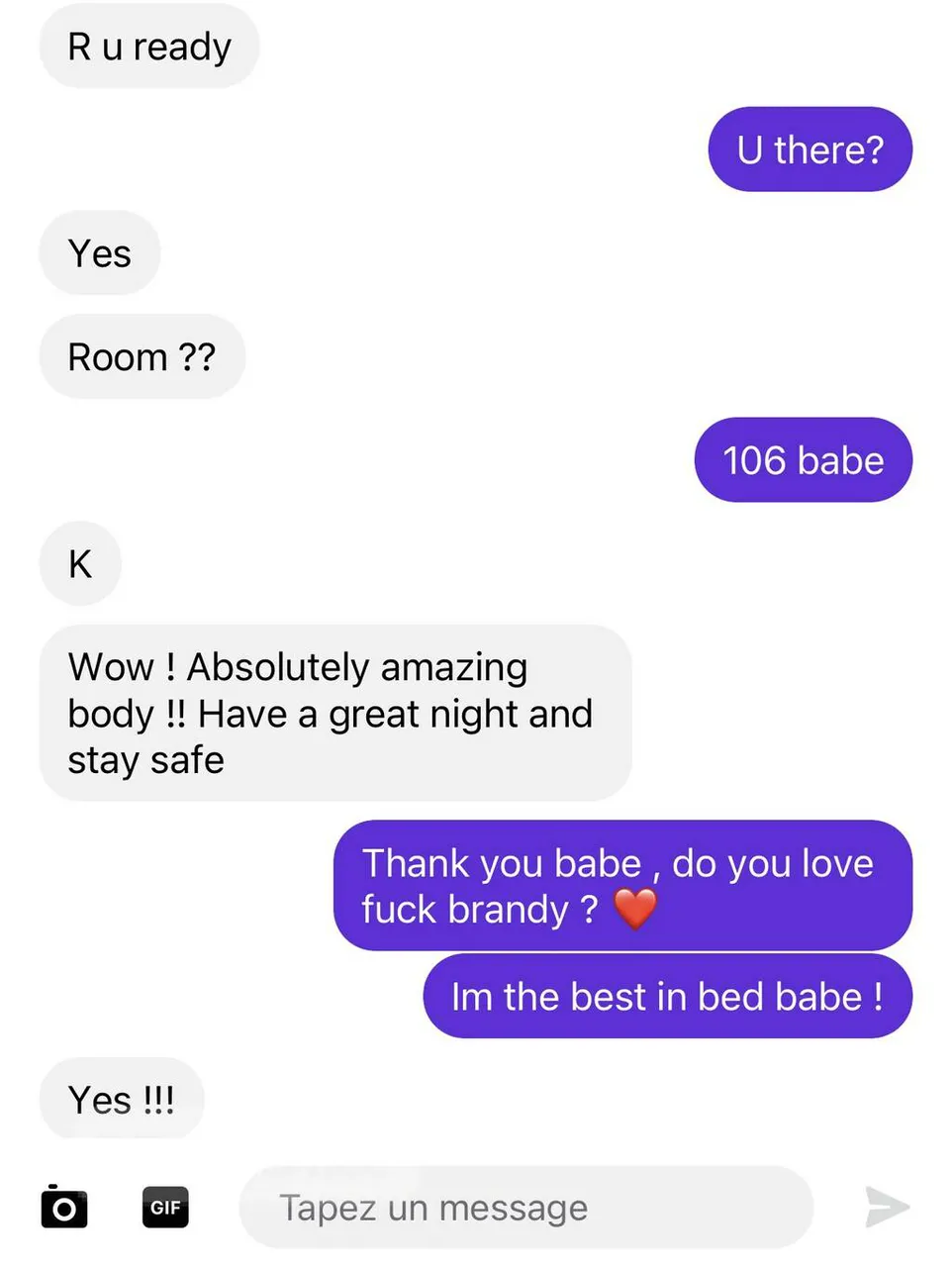Screen dimensions: 952x1267
Task: Open the GIF picker
Action: 165,1207
